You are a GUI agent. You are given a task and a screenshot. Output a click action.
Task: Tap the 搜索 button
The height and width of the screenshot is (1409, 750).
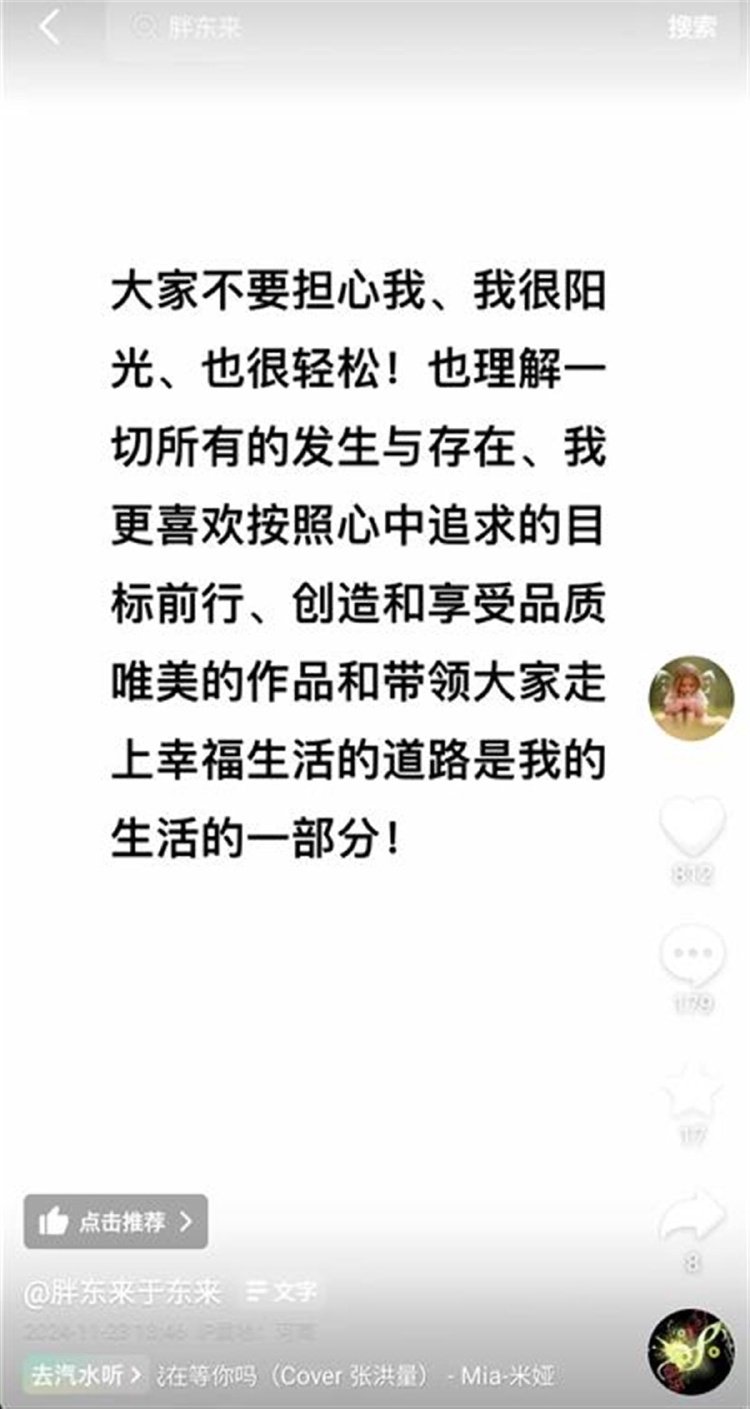pos(692,27)
